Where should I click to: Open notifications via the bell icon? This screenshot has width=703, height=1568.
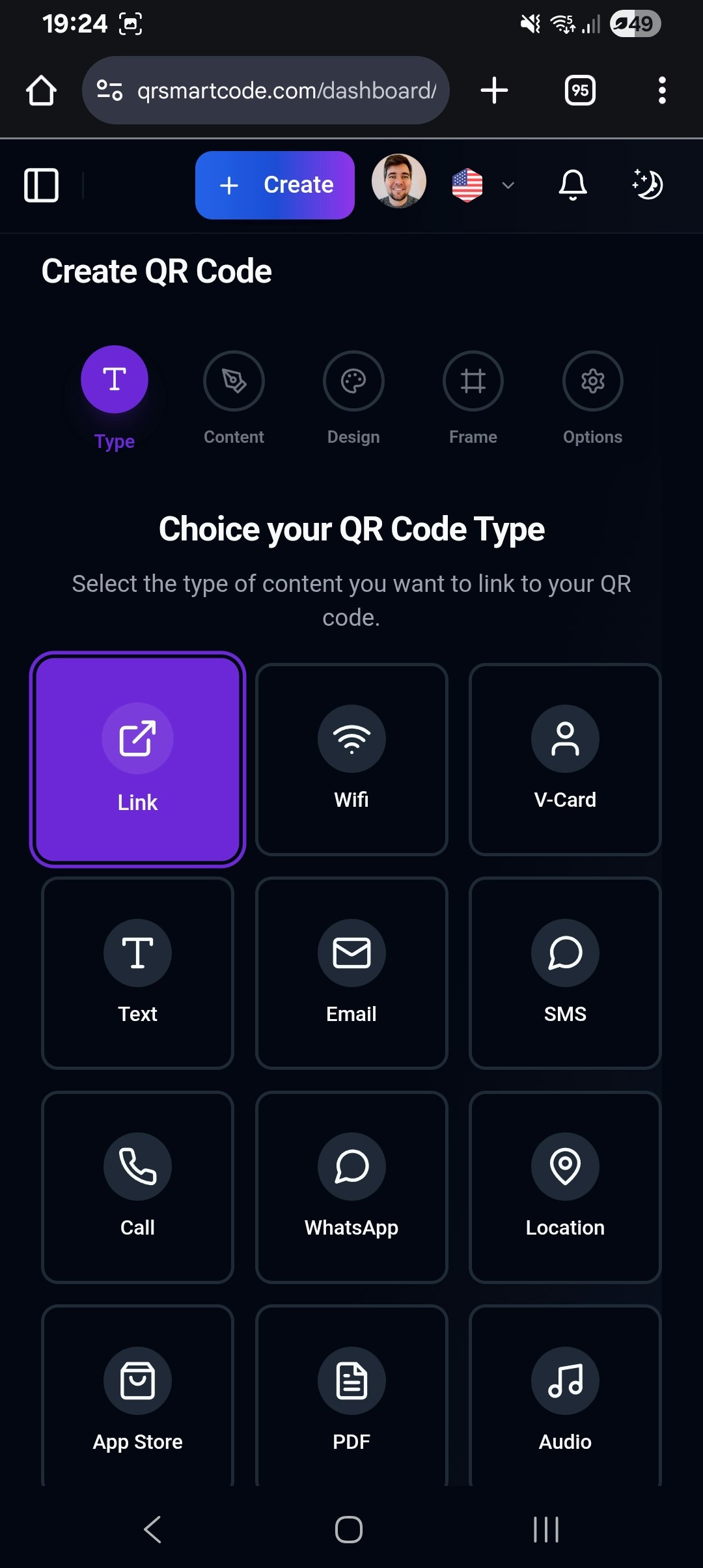point(572,185)
